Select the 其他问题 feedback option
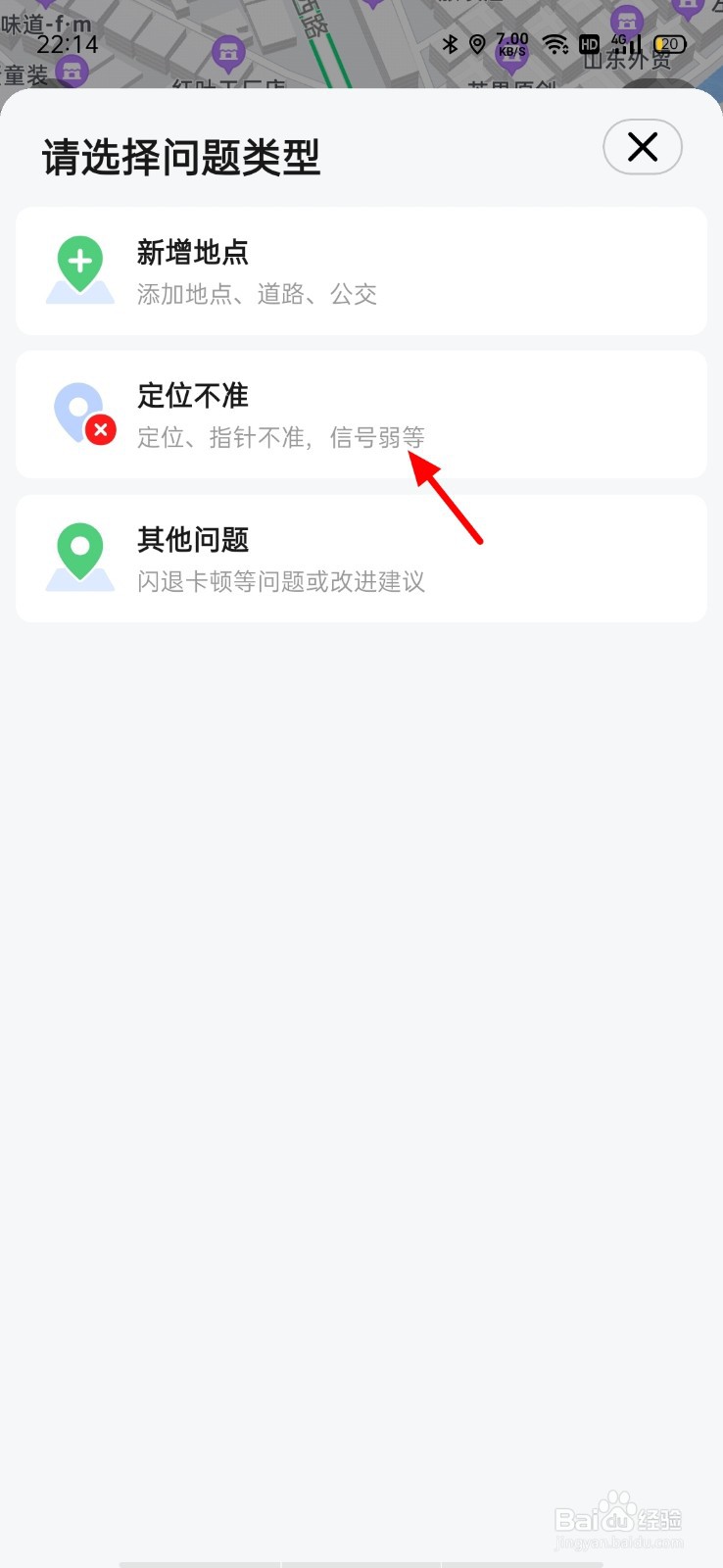 coord(361,558)
